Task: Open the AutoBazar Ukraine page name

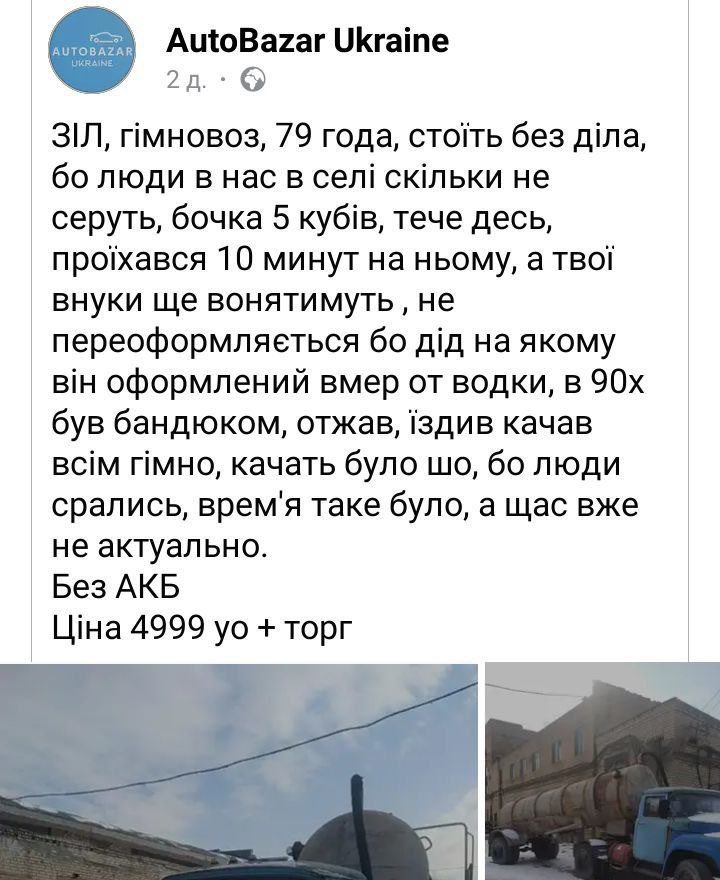Action: pos(307,42)
